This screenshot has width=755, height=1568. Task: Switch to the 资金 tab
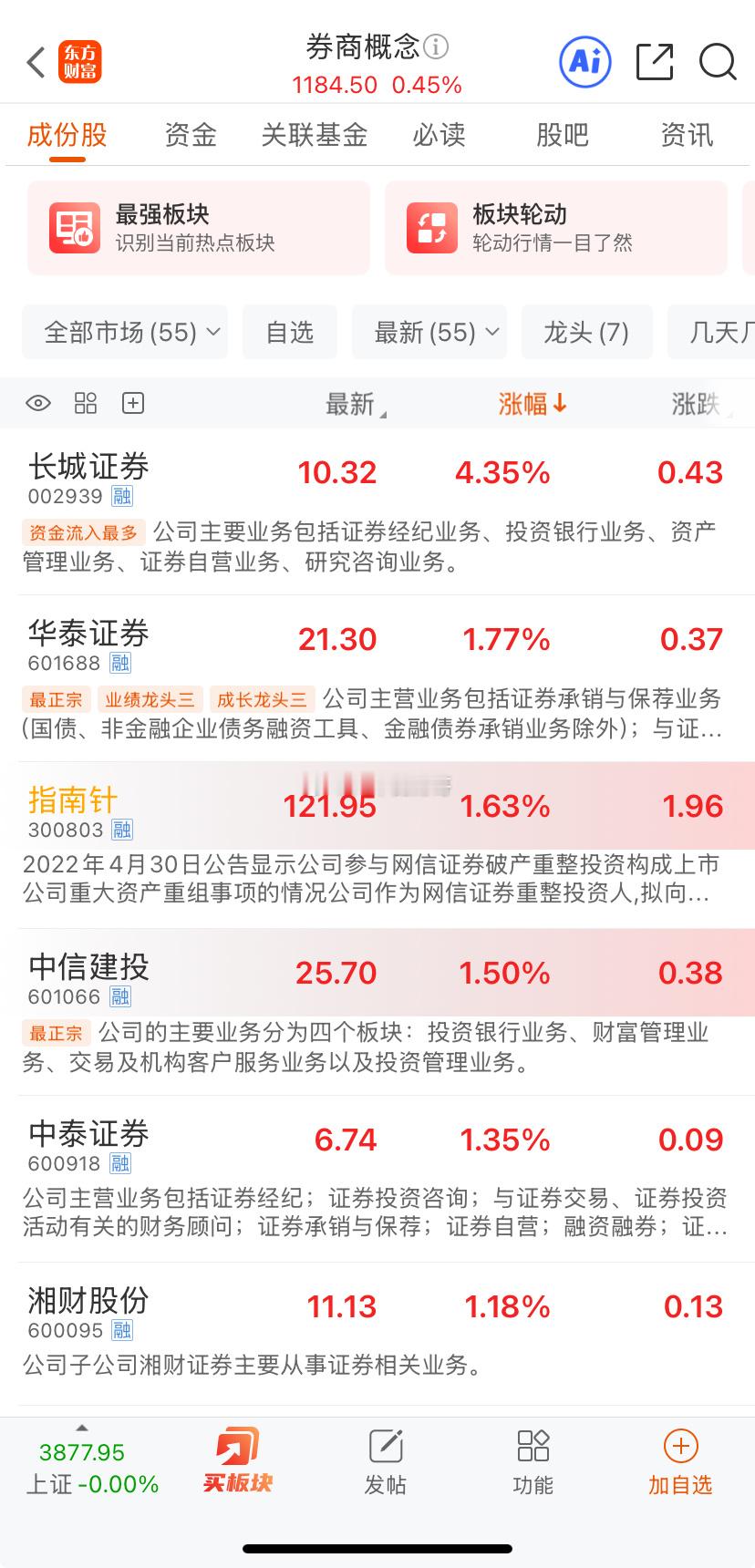[190, 135]
